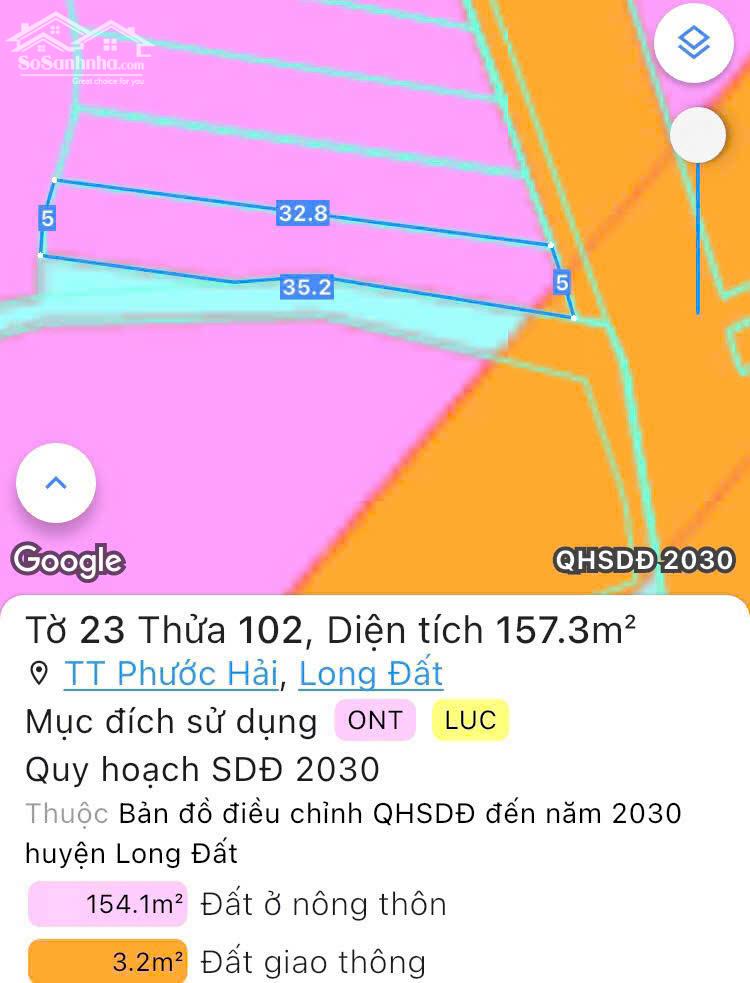Toggle the ONT land-use tag
This screenshot has width=750, height=983.
coord(374,719)
